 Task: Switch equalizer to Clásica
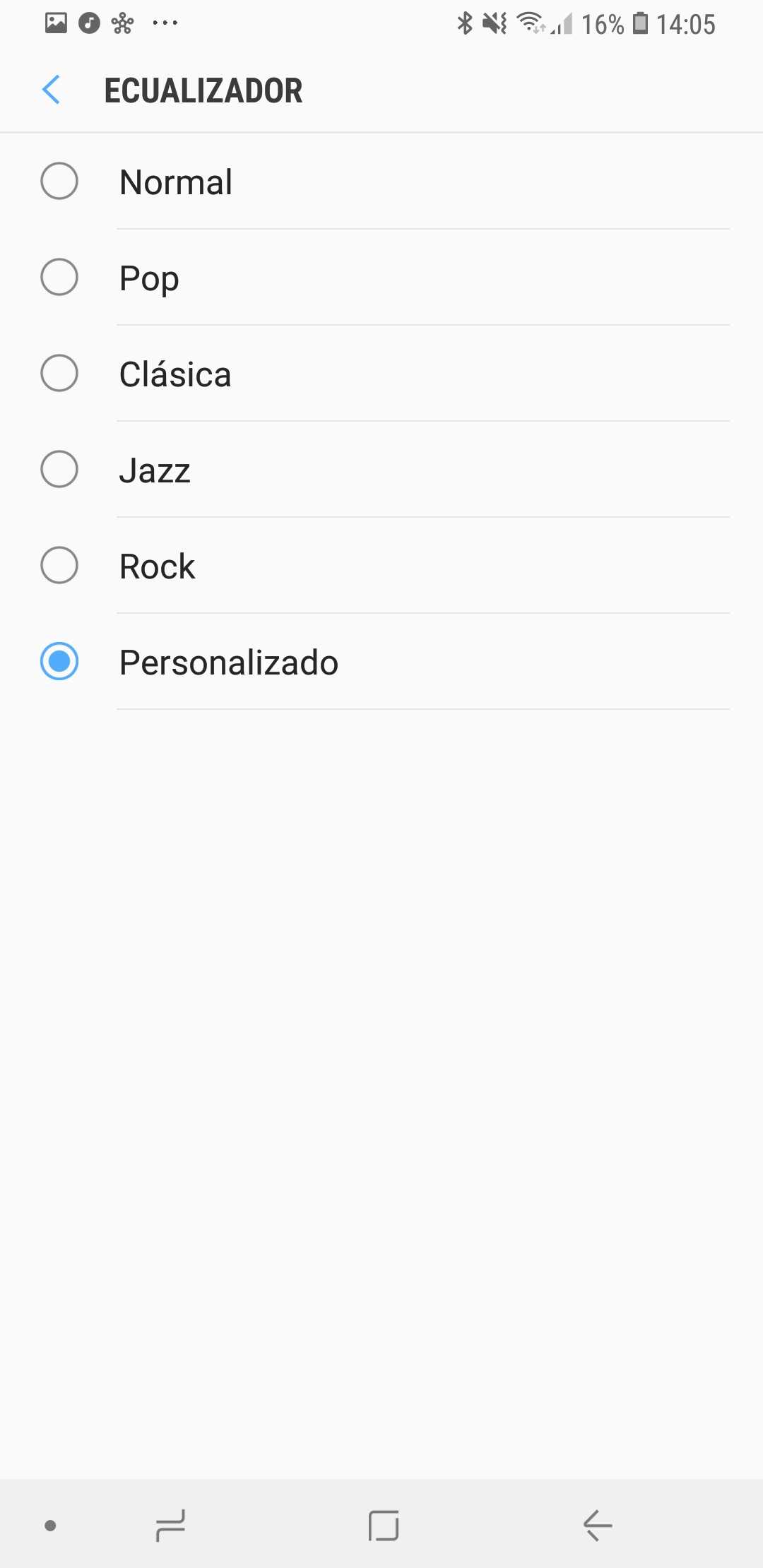[x=381, y=374]
